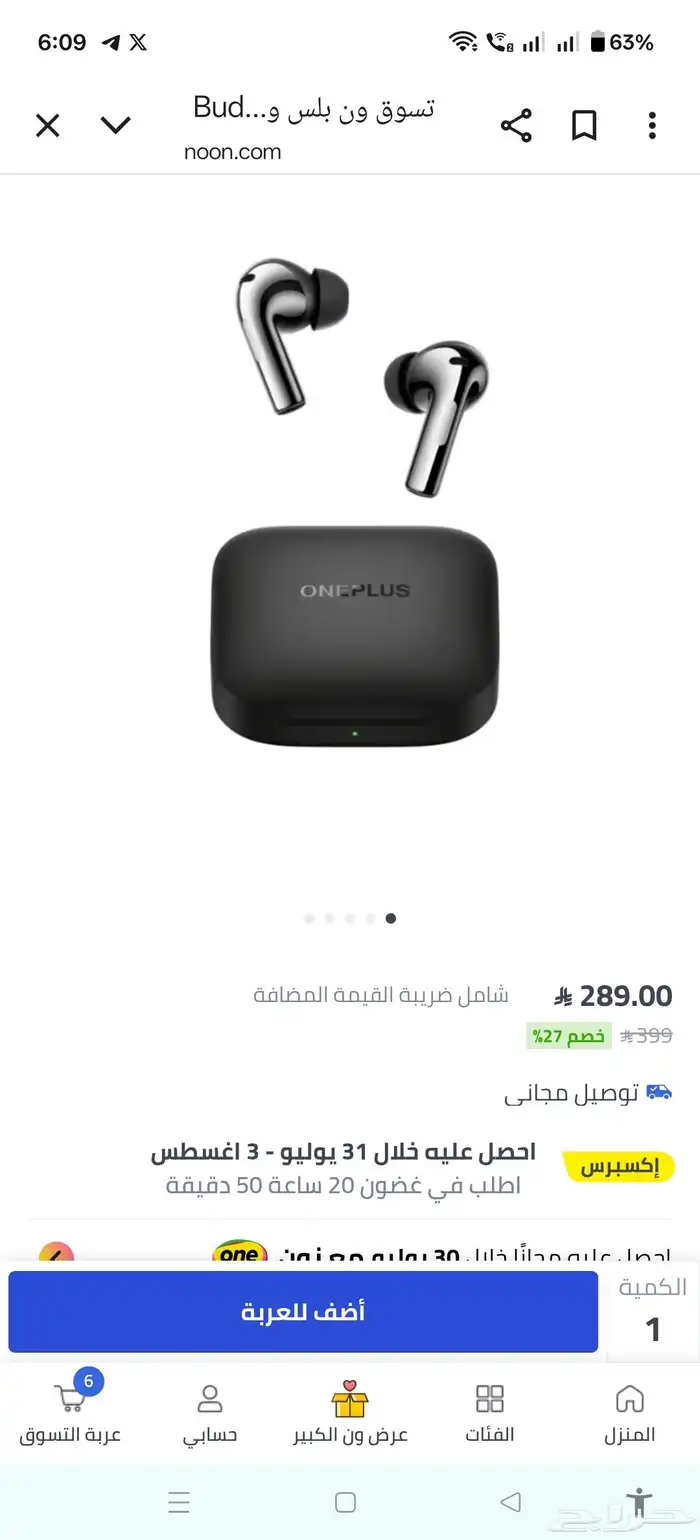700x1540 pixels.
Task: Open the big one deal tab (عرض ون الكبير)
Action: 350,1414
